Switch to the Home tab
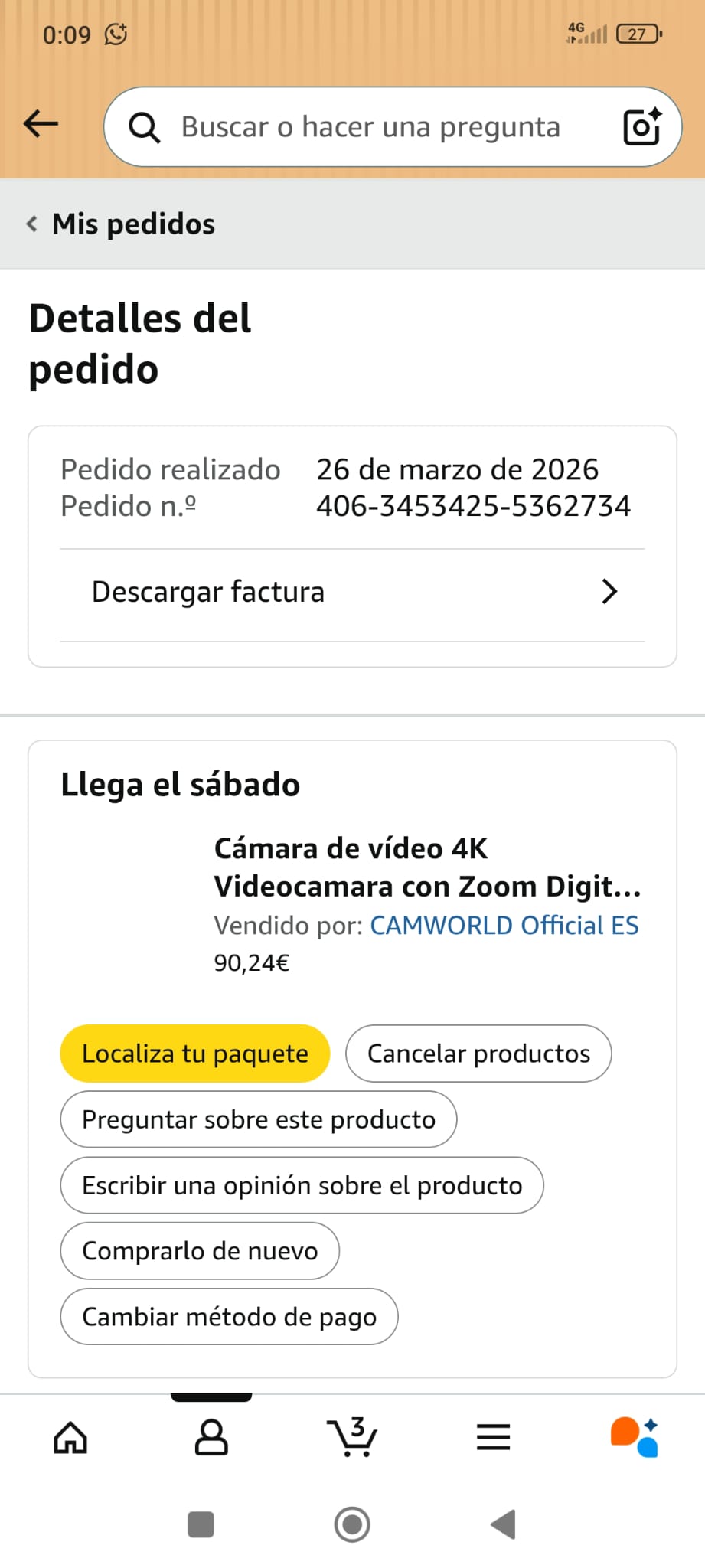 point(70,1437)
